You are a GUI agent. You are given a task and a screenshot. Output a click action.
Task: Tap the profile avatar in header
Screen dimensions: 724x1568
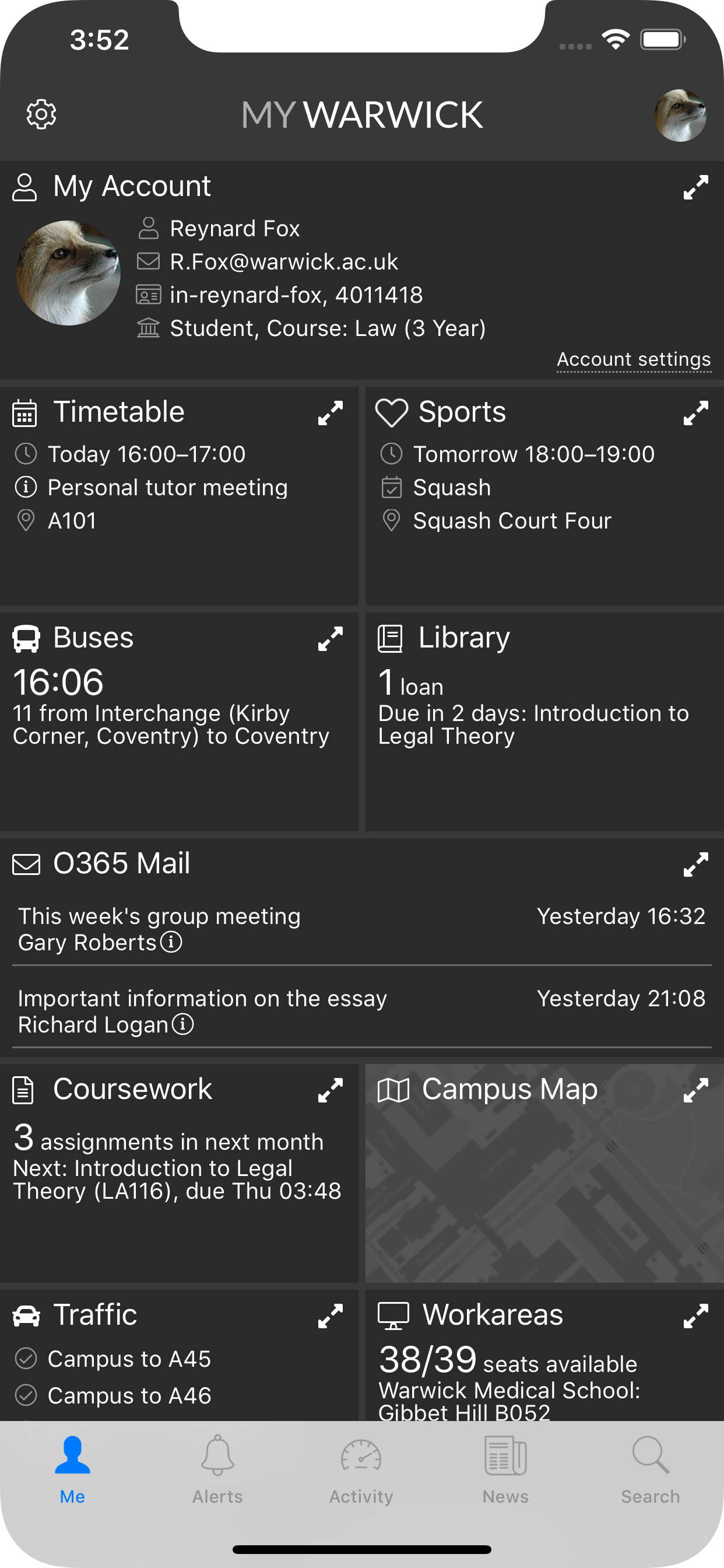tap(680, 116)
